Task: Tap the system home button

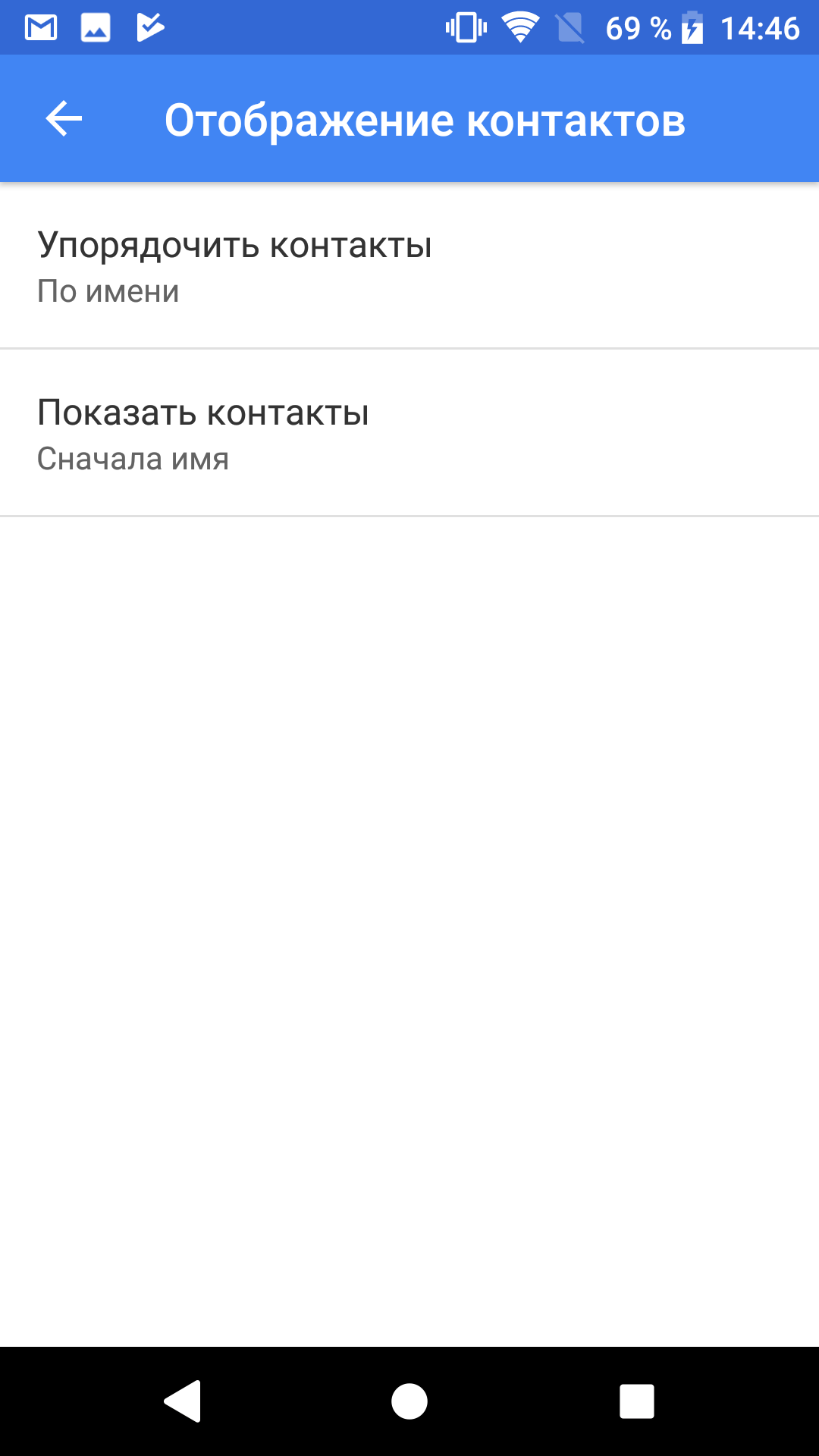Action: (409, 1401)
